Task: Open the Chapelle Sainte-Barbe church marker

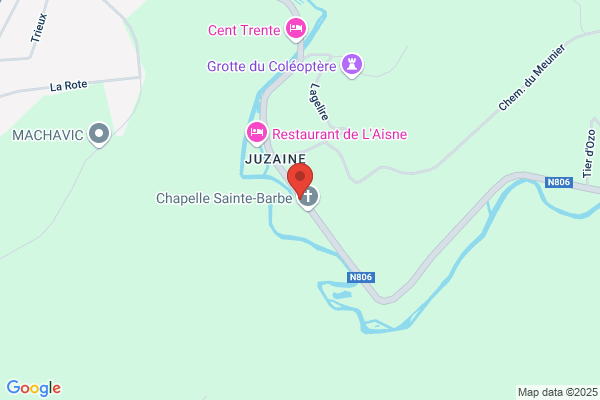Action: pos(309,198)
